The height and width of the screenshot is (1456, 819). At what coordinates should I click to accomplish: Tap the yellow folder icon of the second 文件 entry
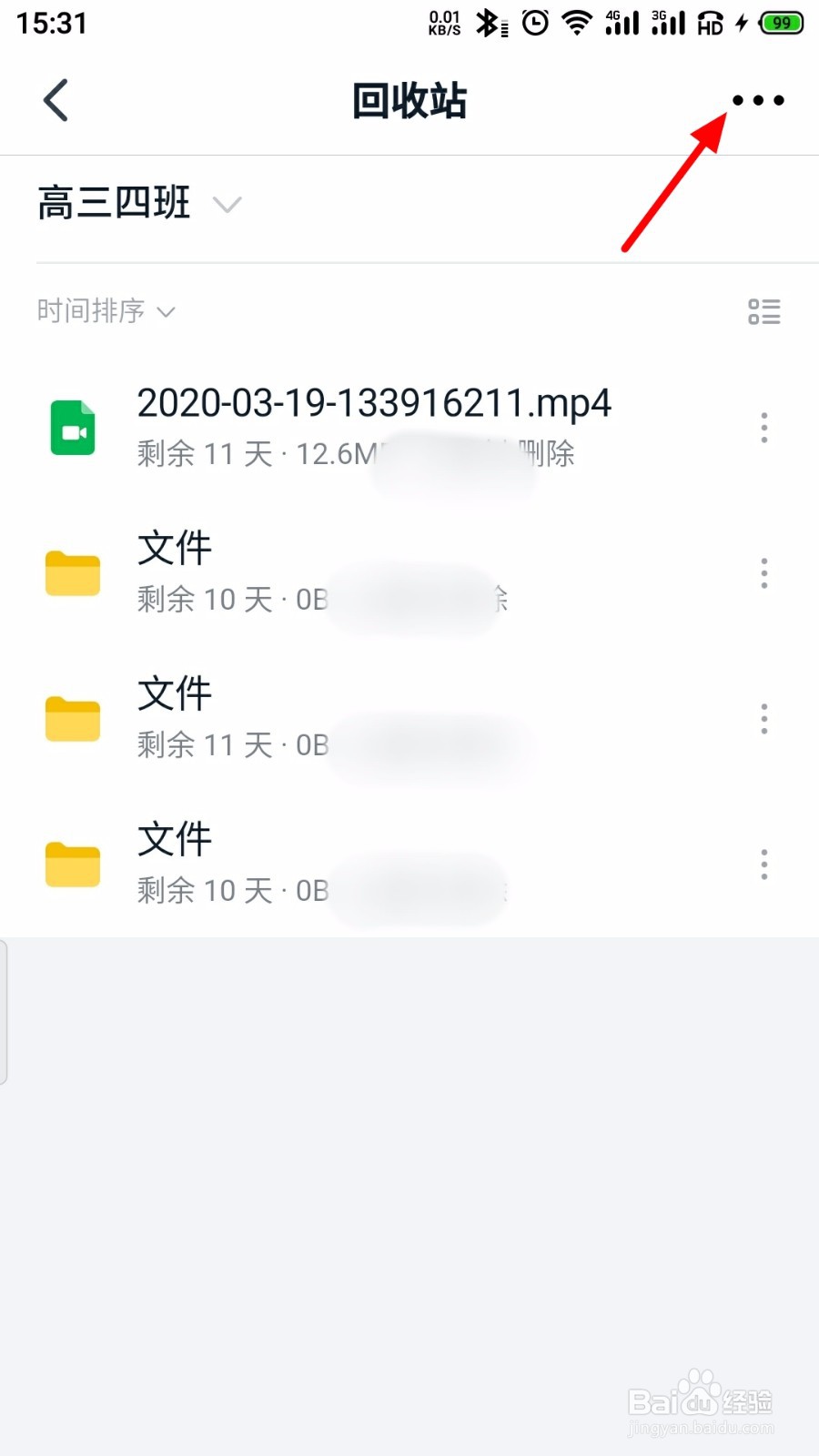pos(72,717)
